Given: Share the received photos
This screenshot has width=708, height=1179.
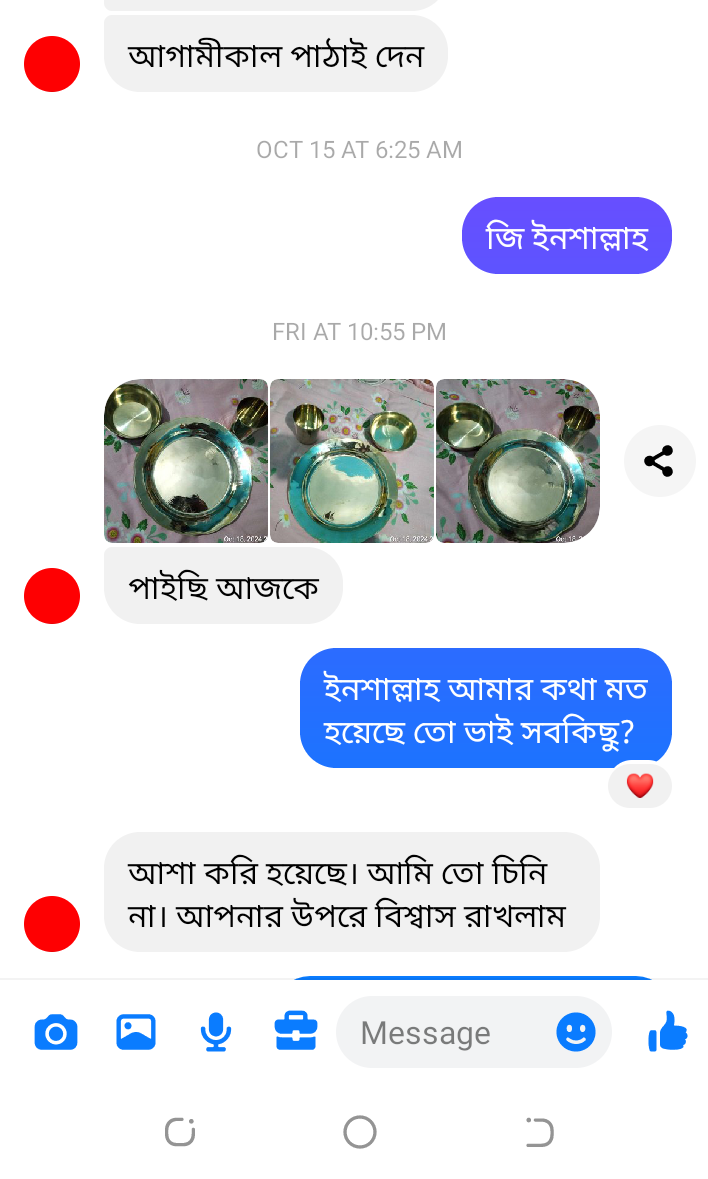Looking at the screenshot, I should click(x=659, y=461).
